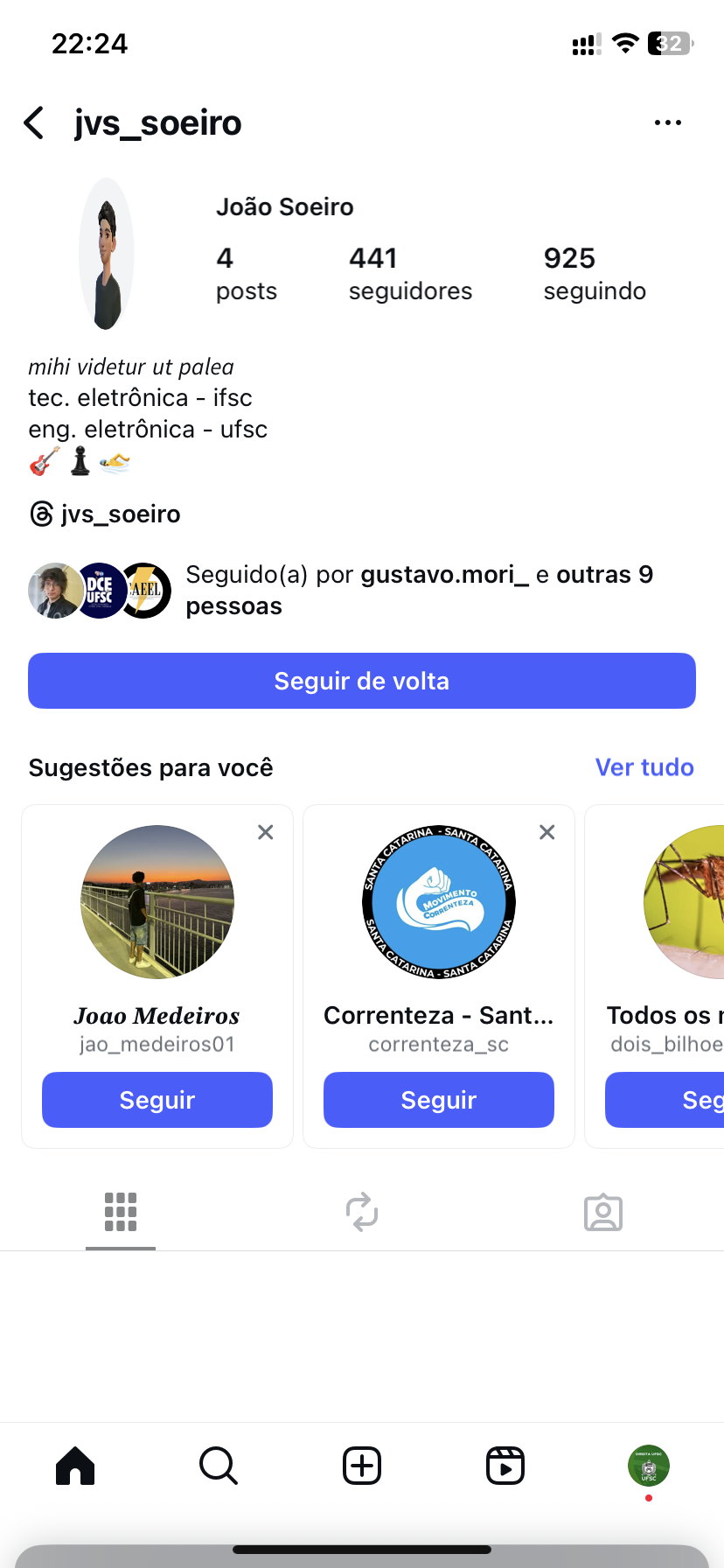
Task: Open the search and explore tab
Action: (219, 1466)
